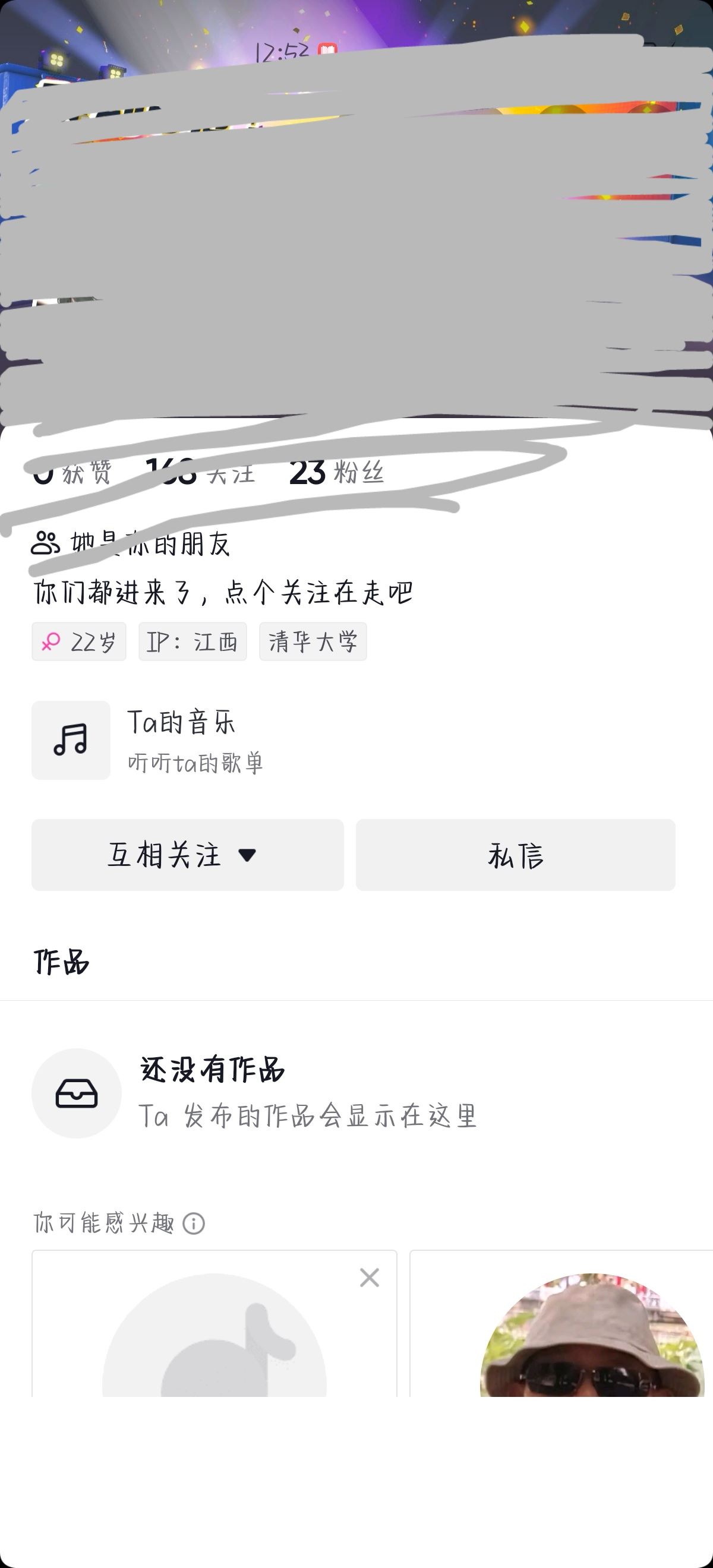Viewport: 713px width, 1568px height.
Task: Select the pink female gender icon
Action: [52, 641]
